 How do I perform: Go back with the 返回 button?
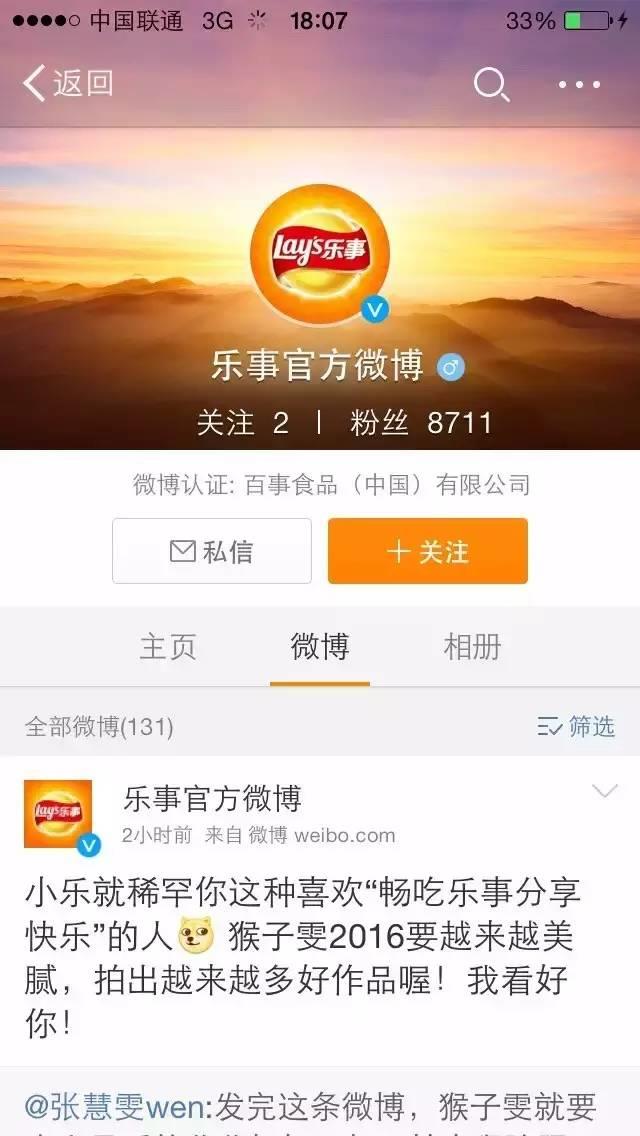(x=68, y=84)
